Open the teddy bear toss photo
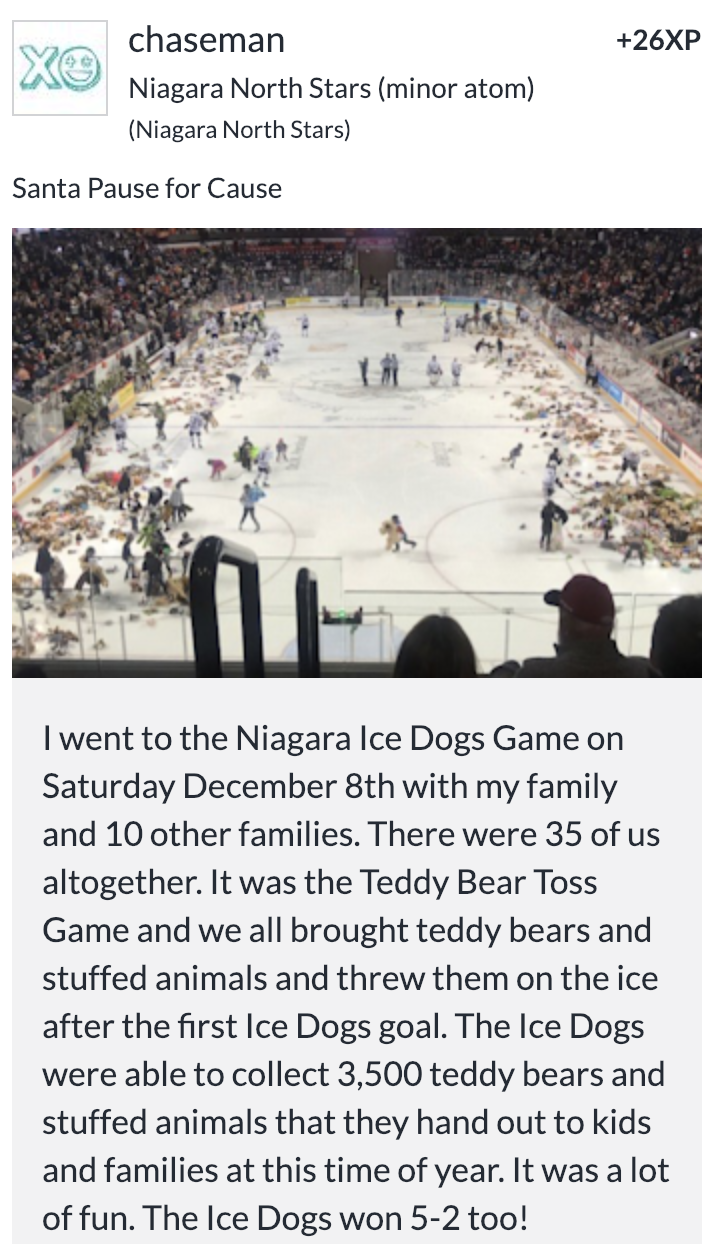This screenshot has width=716, height=1244. (x=357, y=453)
